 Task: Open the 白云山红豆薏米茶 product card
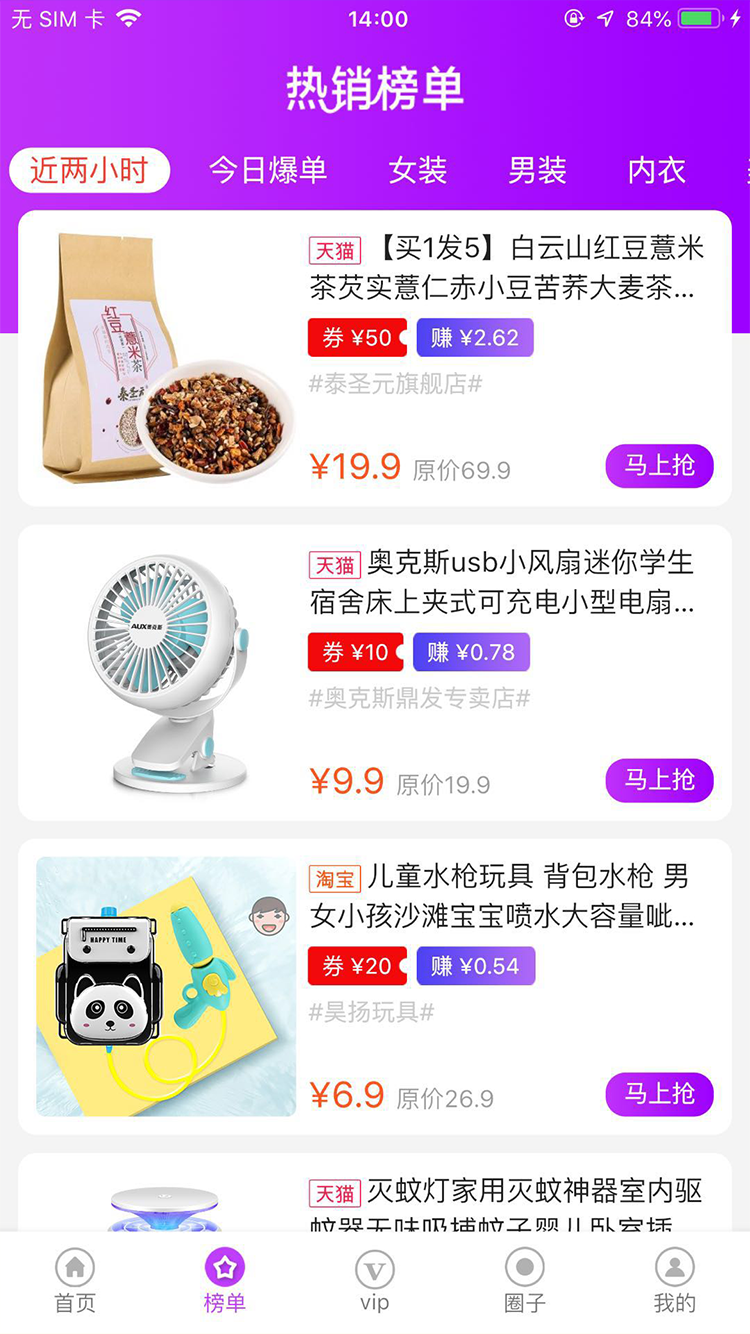(x=506, y=268)
